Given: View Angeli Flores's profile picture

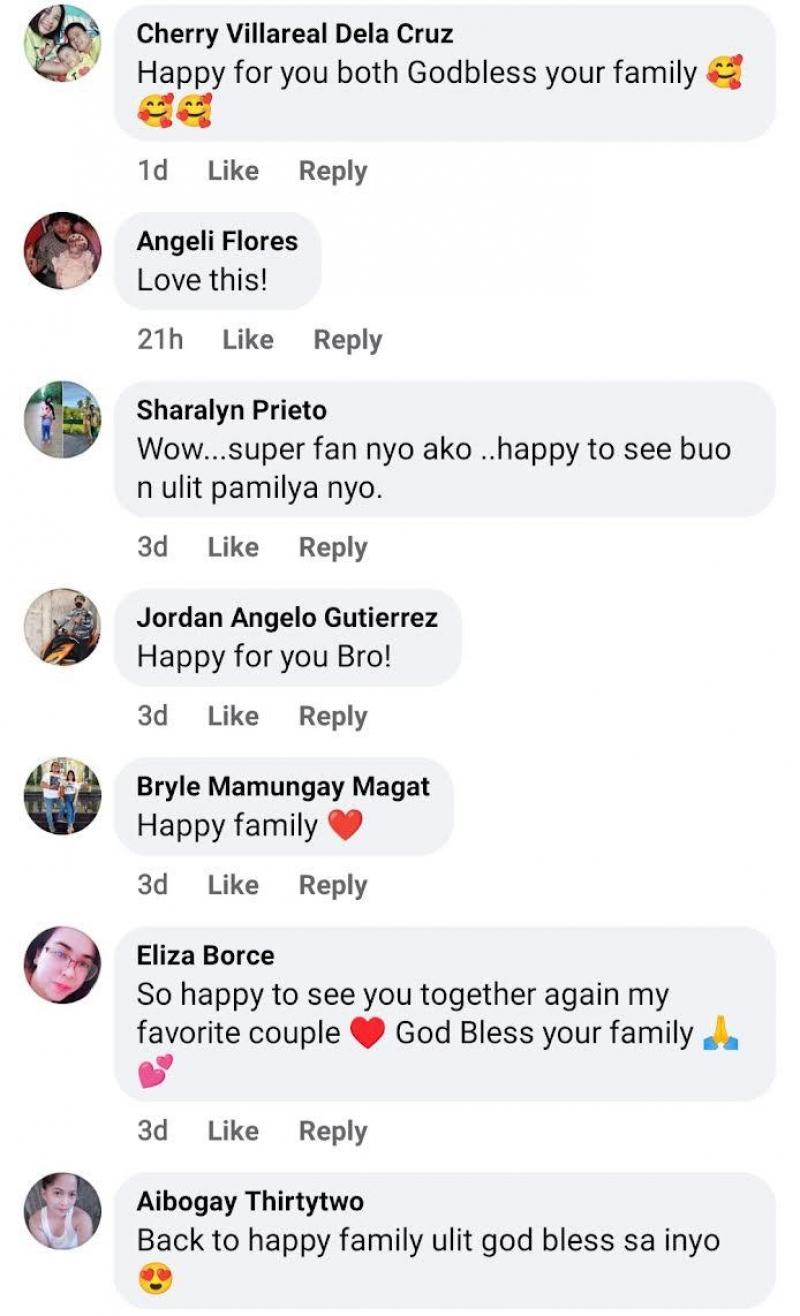Looking at the screenshot, I should [62, 250].
